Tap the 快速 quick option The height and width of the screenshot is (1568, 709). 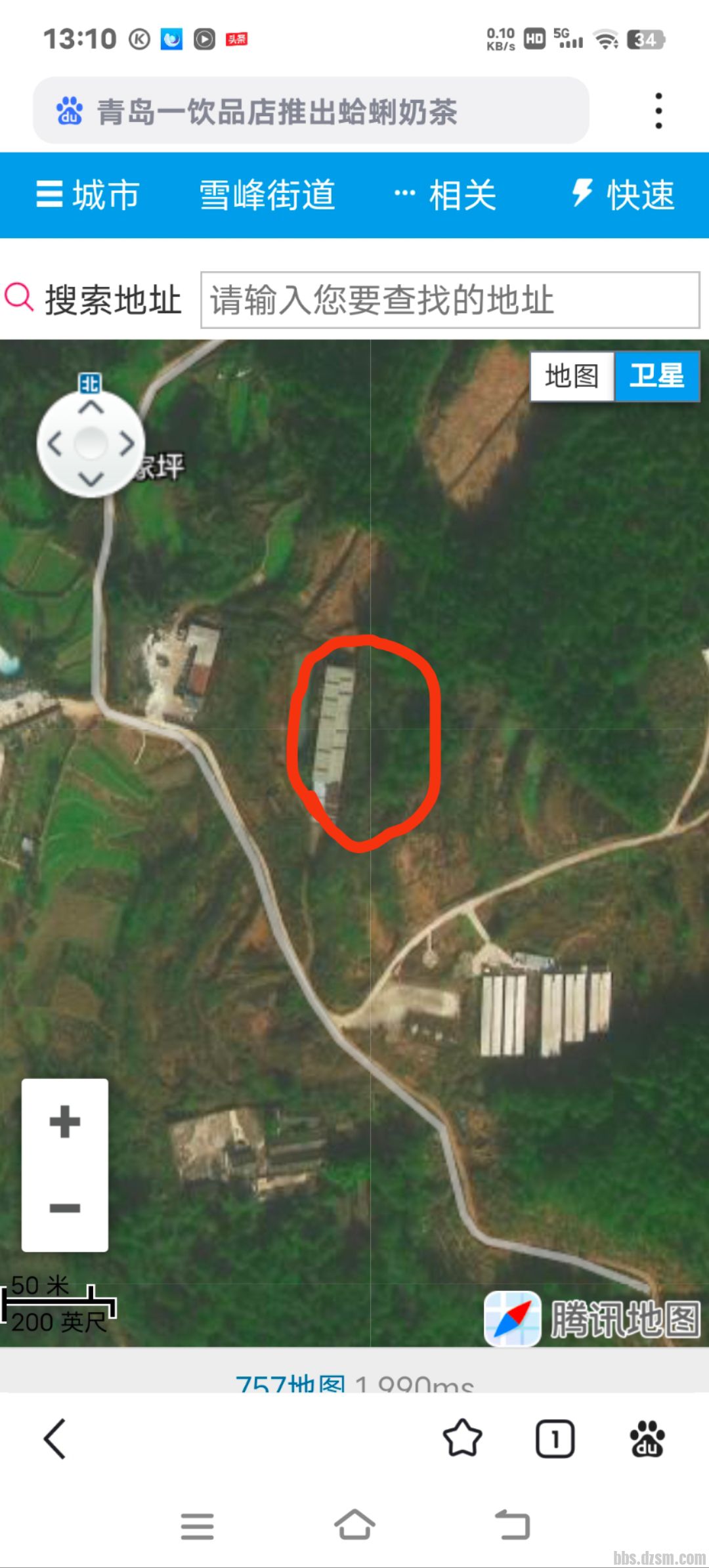tap(623, 195)
